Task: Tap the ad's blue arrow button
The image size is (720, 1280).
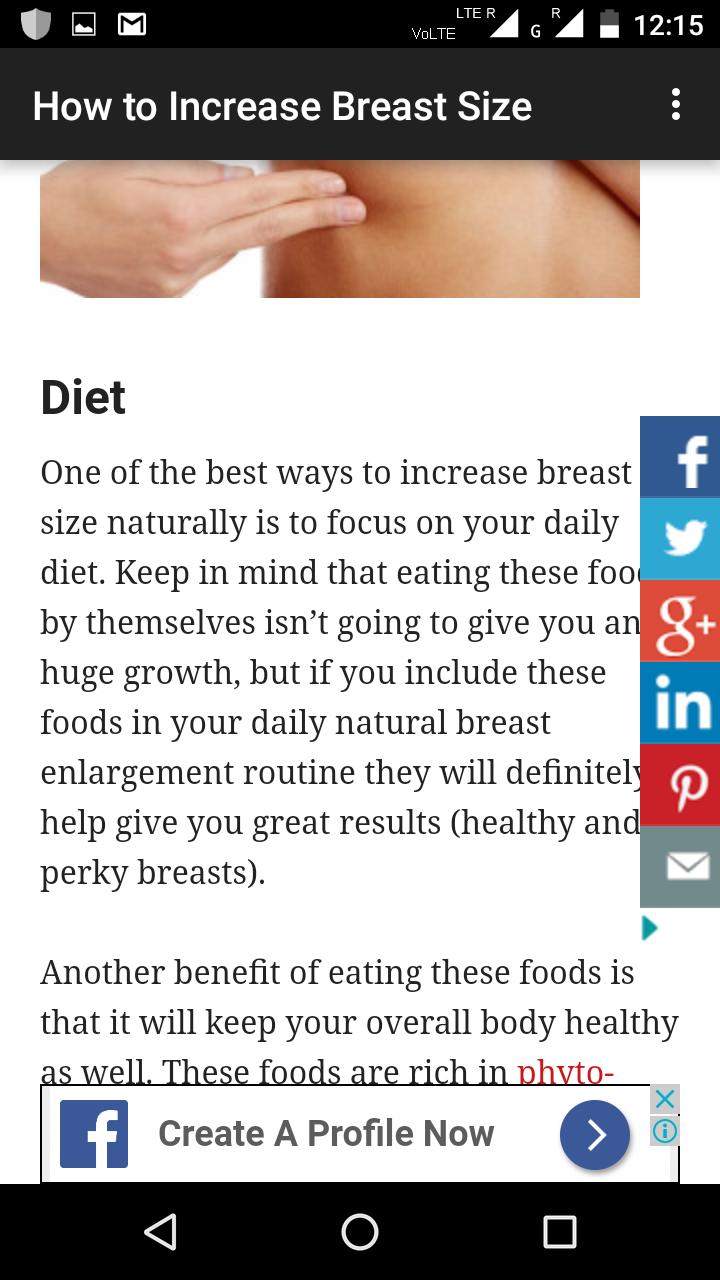Action: point(595,1134)
